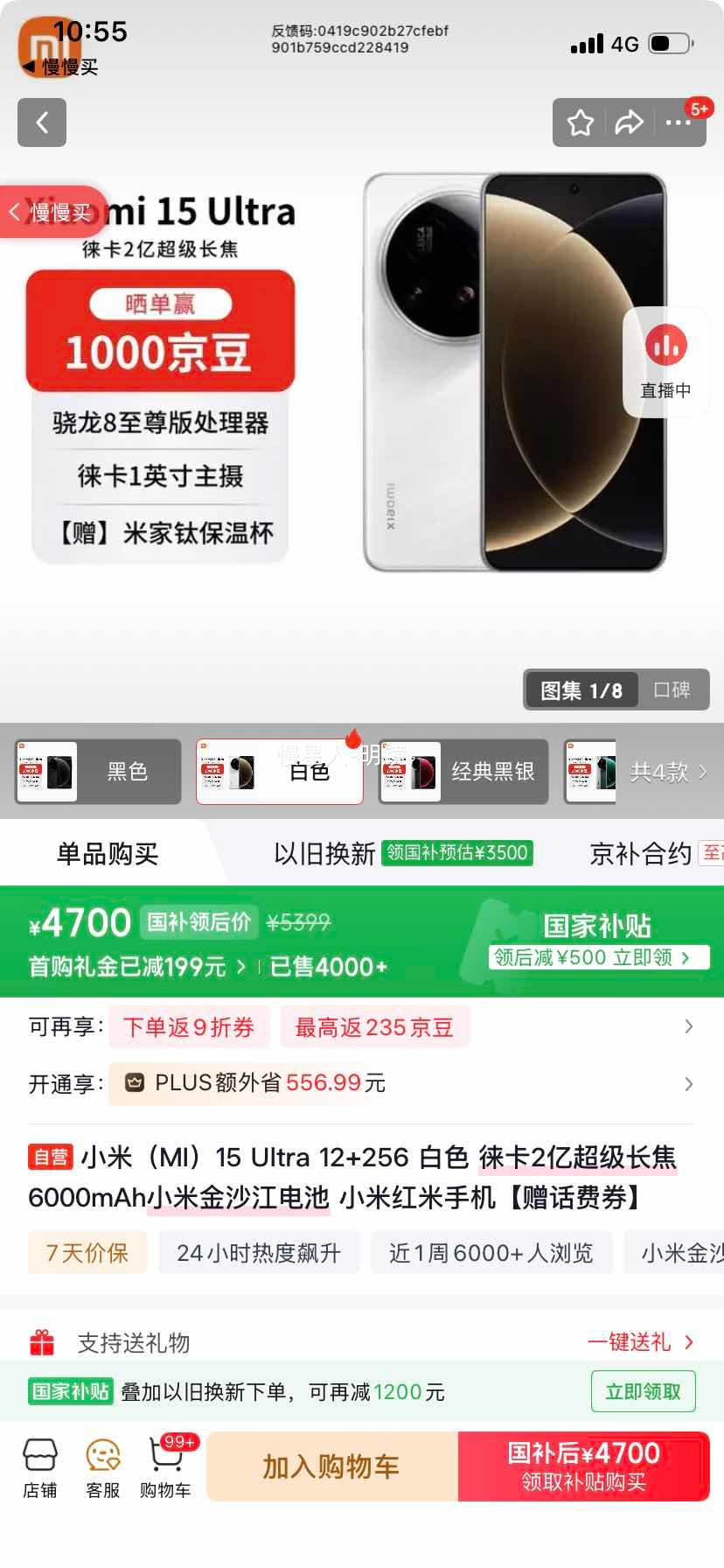Image resolution: width=724 pixels, height=1568 pixels.
Task: Contact 客服 customer service
Action: pyautogui.click(x=102, y=1466)
